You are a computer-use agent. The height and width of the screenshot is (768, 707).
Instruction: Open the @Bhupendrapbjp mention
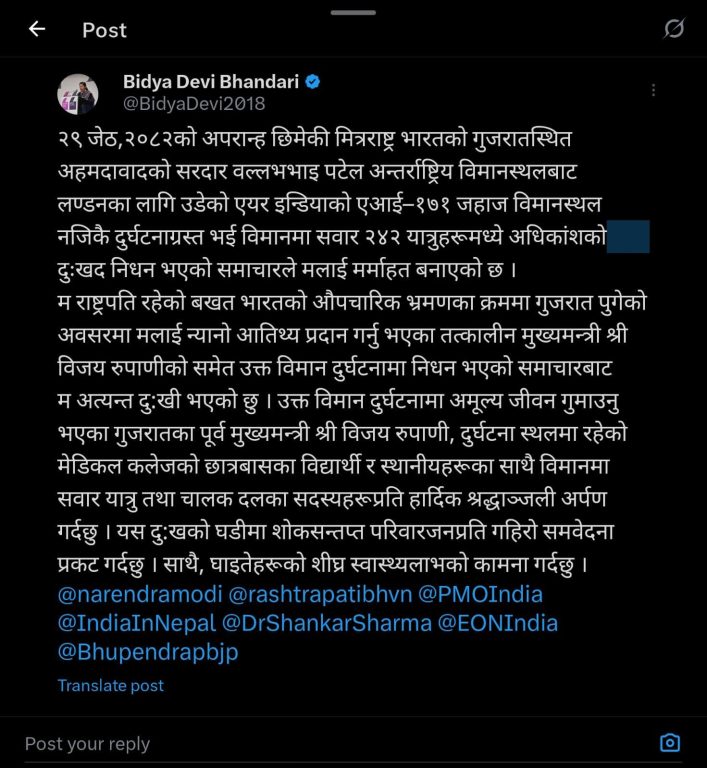click(148, 652)
